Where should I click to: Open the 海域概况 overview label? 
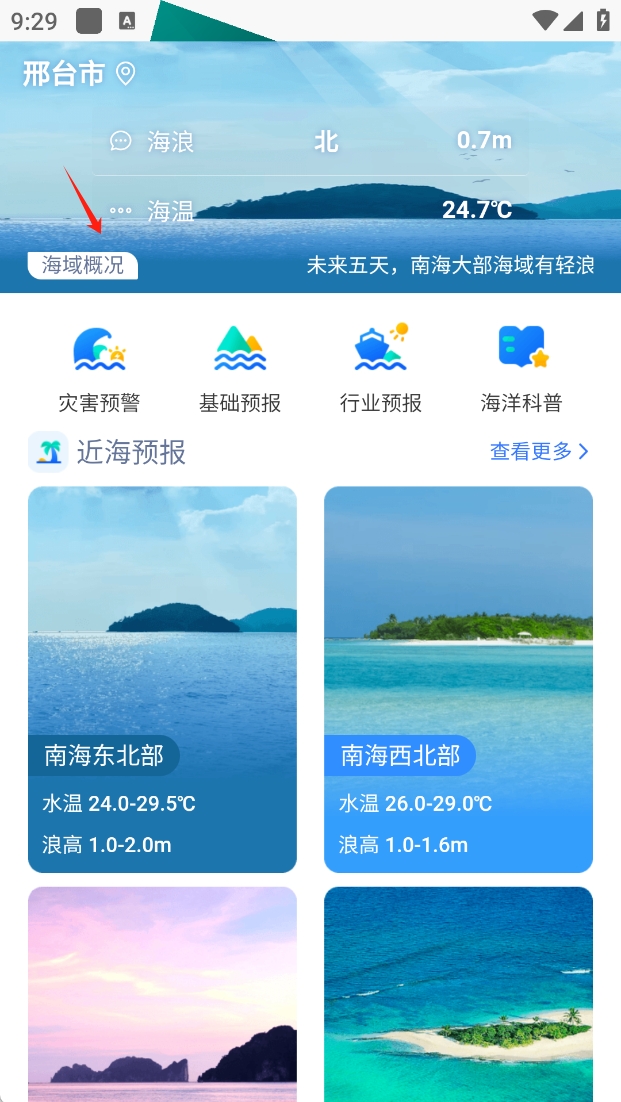click(83, 265)
